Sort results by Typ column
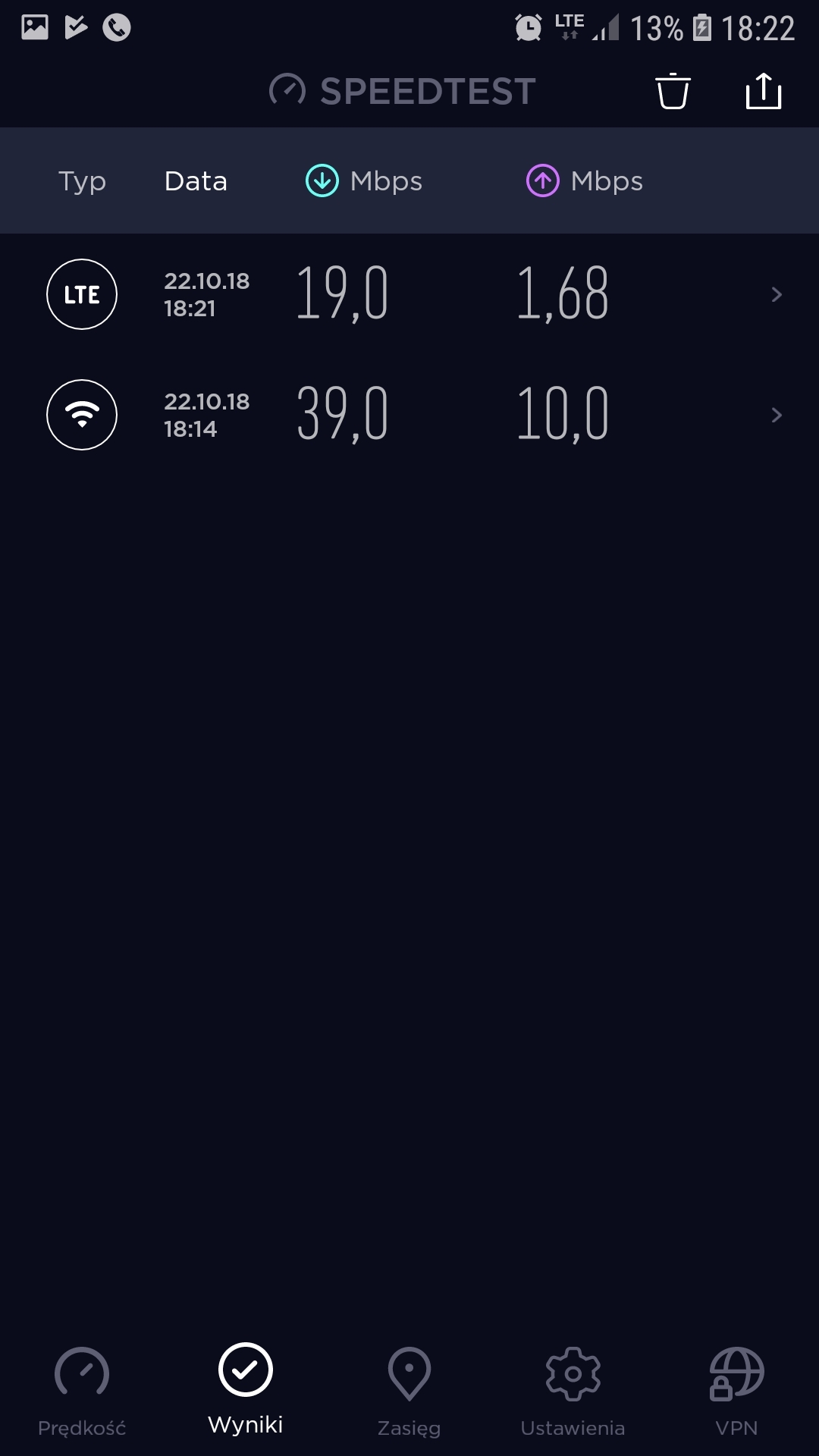819x1456 pixels. click(82, 181)
